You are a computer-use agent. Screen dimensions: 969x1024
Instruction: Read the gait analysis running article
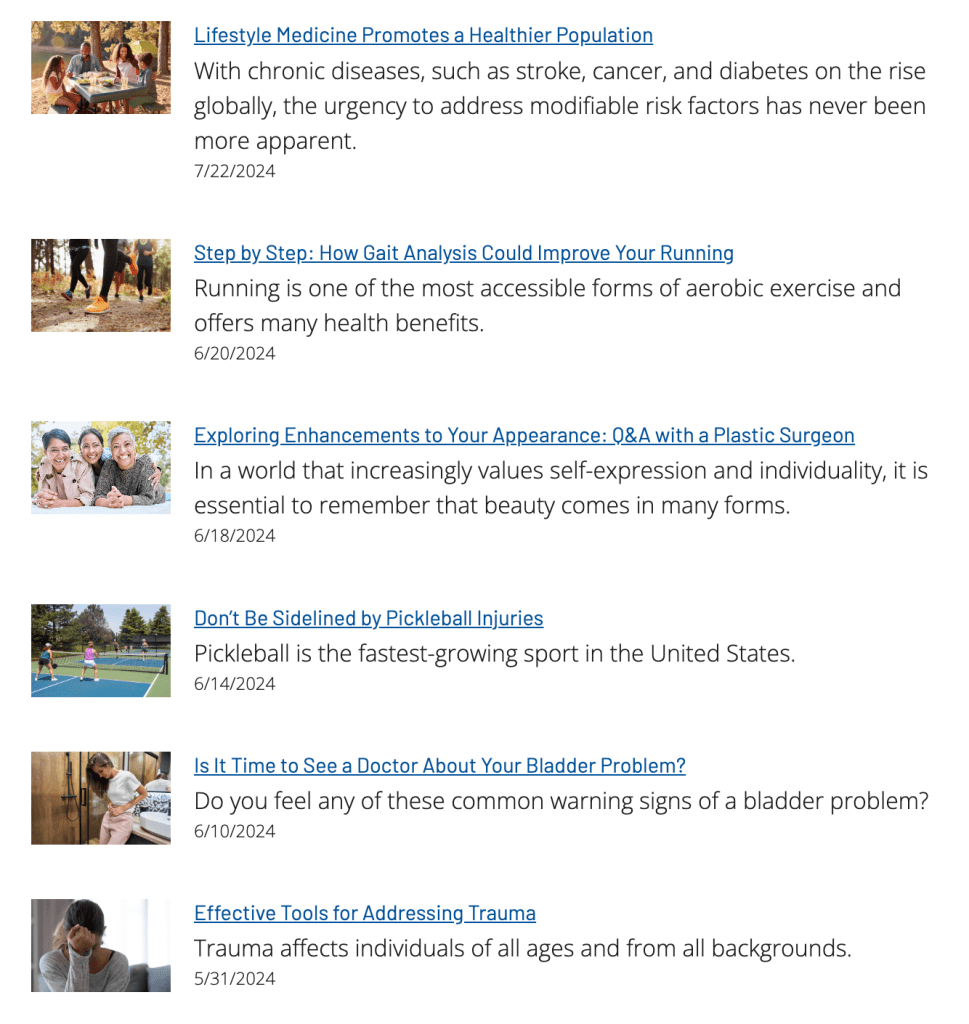pos(463,253)
